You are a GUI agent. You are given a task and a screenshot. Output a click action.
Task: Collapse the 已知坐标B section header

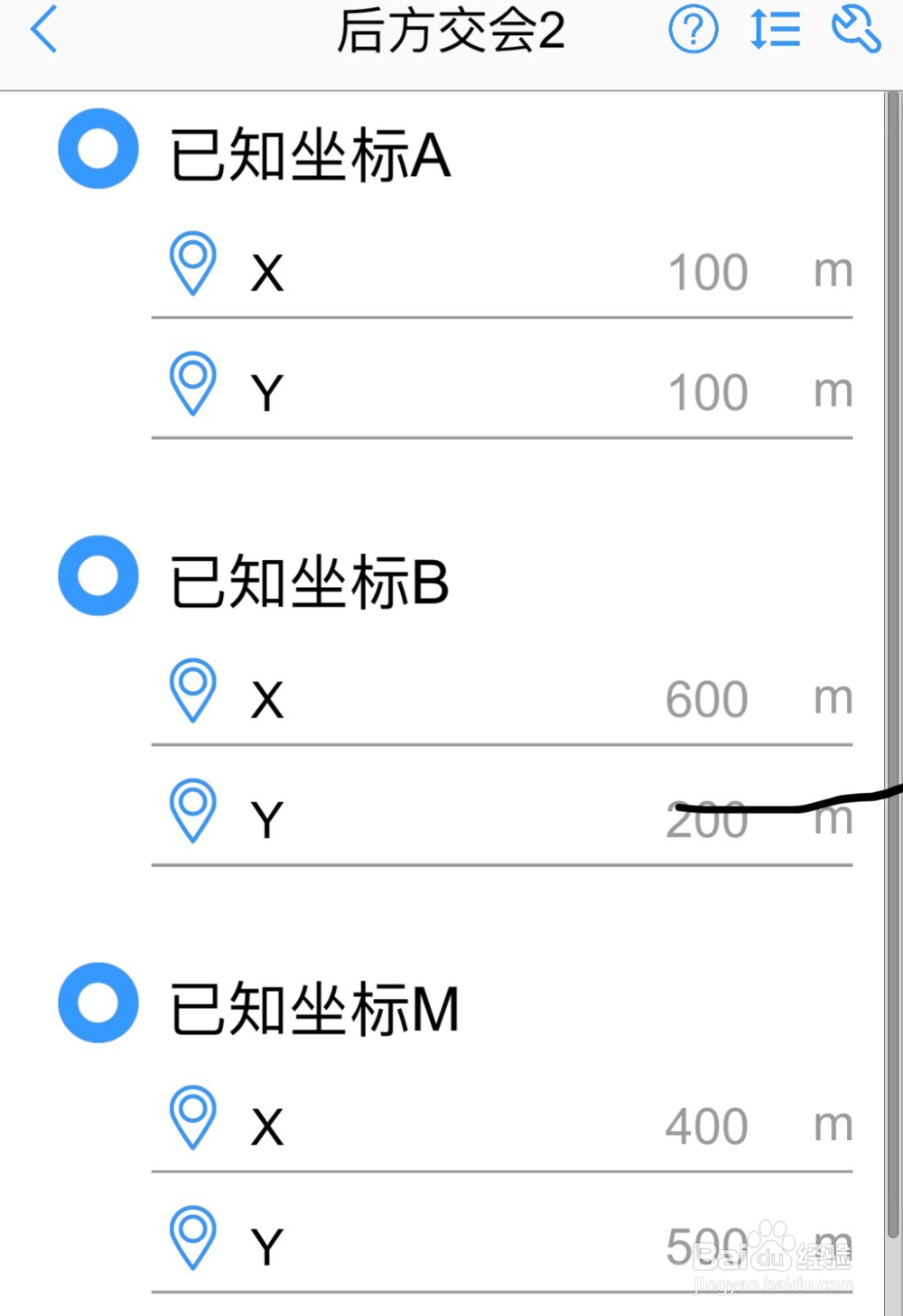tap(310, 580)
